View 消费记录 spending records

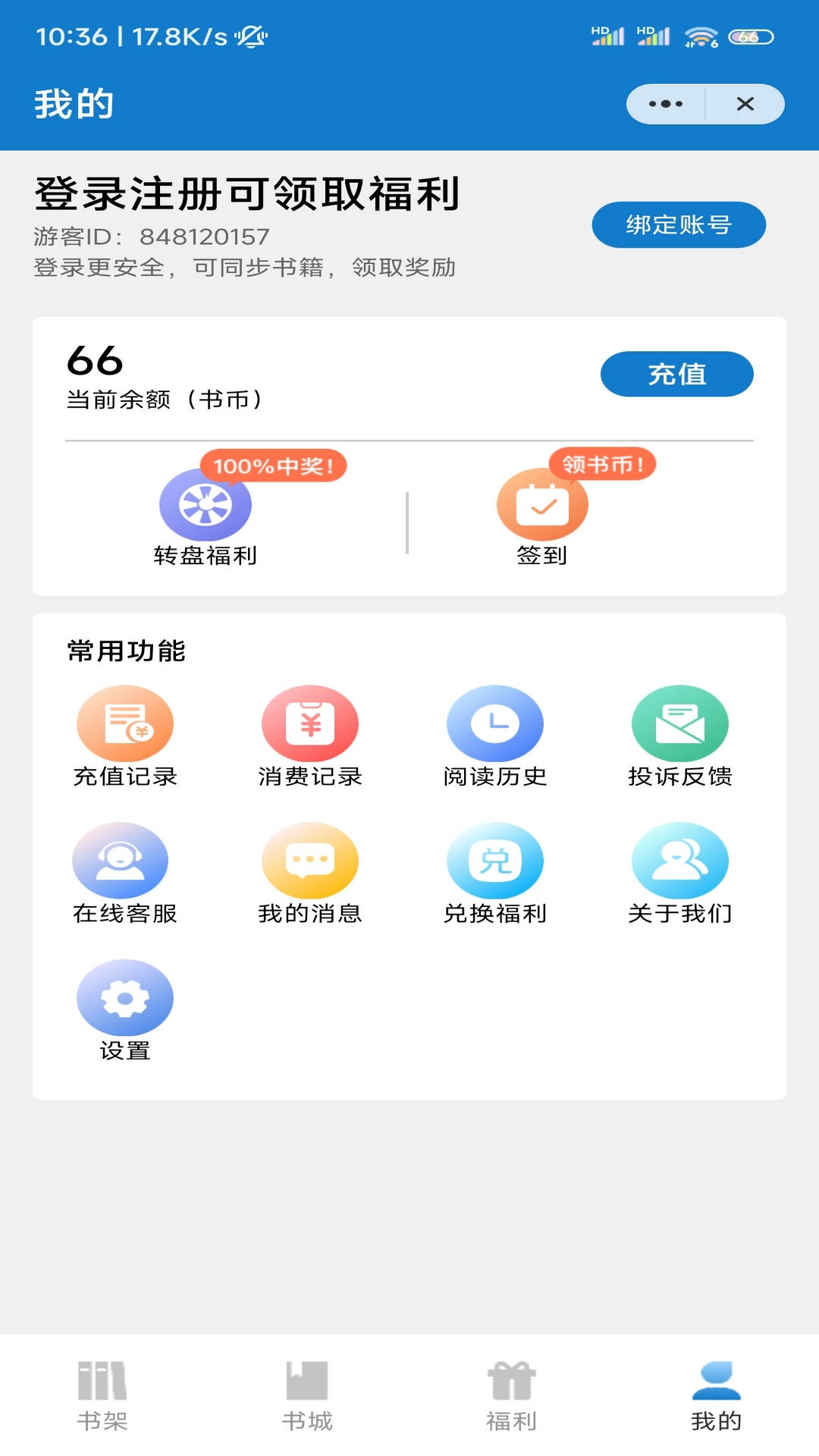tap(310, 723)
